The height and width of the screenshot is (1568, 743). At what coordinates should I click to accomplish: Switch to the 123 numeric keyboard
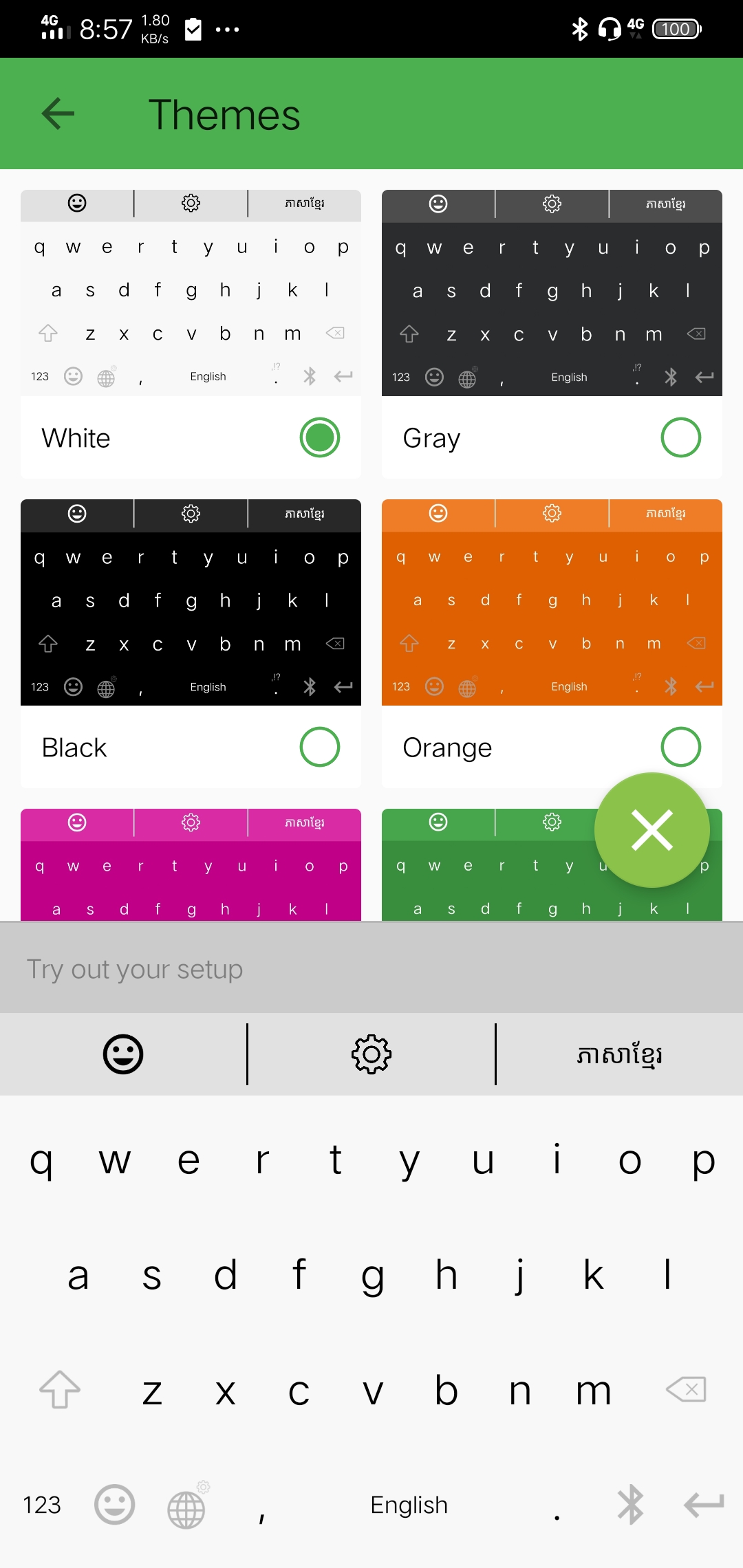pos(42,1505)
